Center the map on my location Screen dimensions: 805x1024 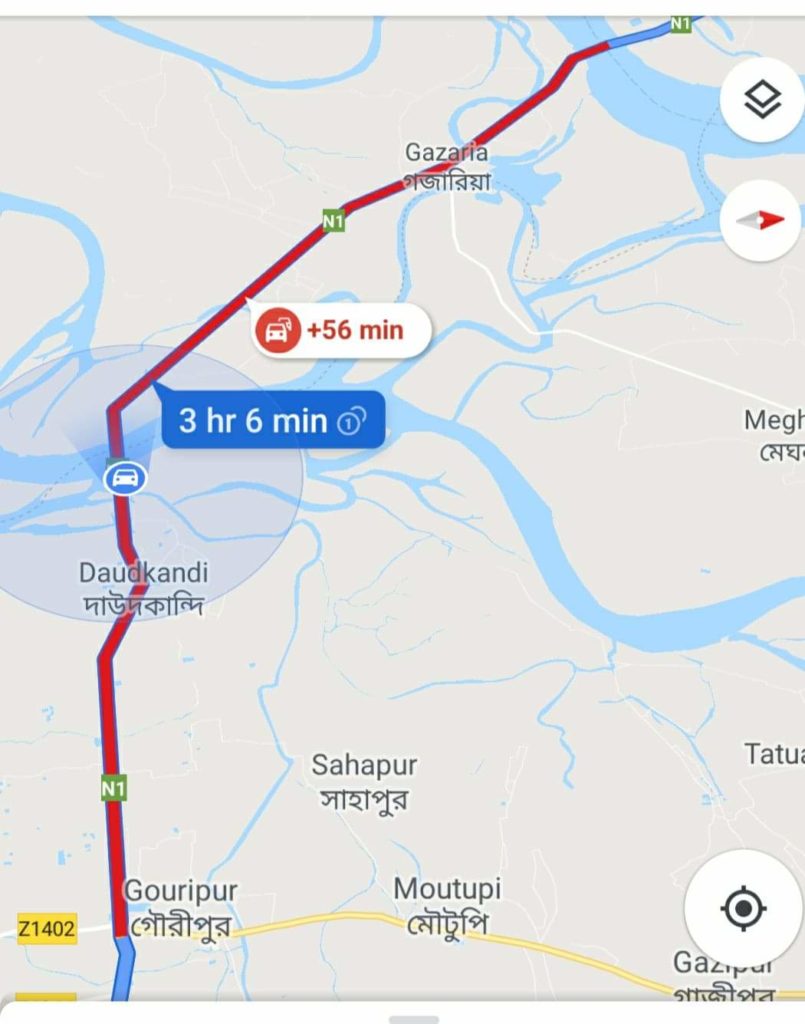(x=742, y=909)
